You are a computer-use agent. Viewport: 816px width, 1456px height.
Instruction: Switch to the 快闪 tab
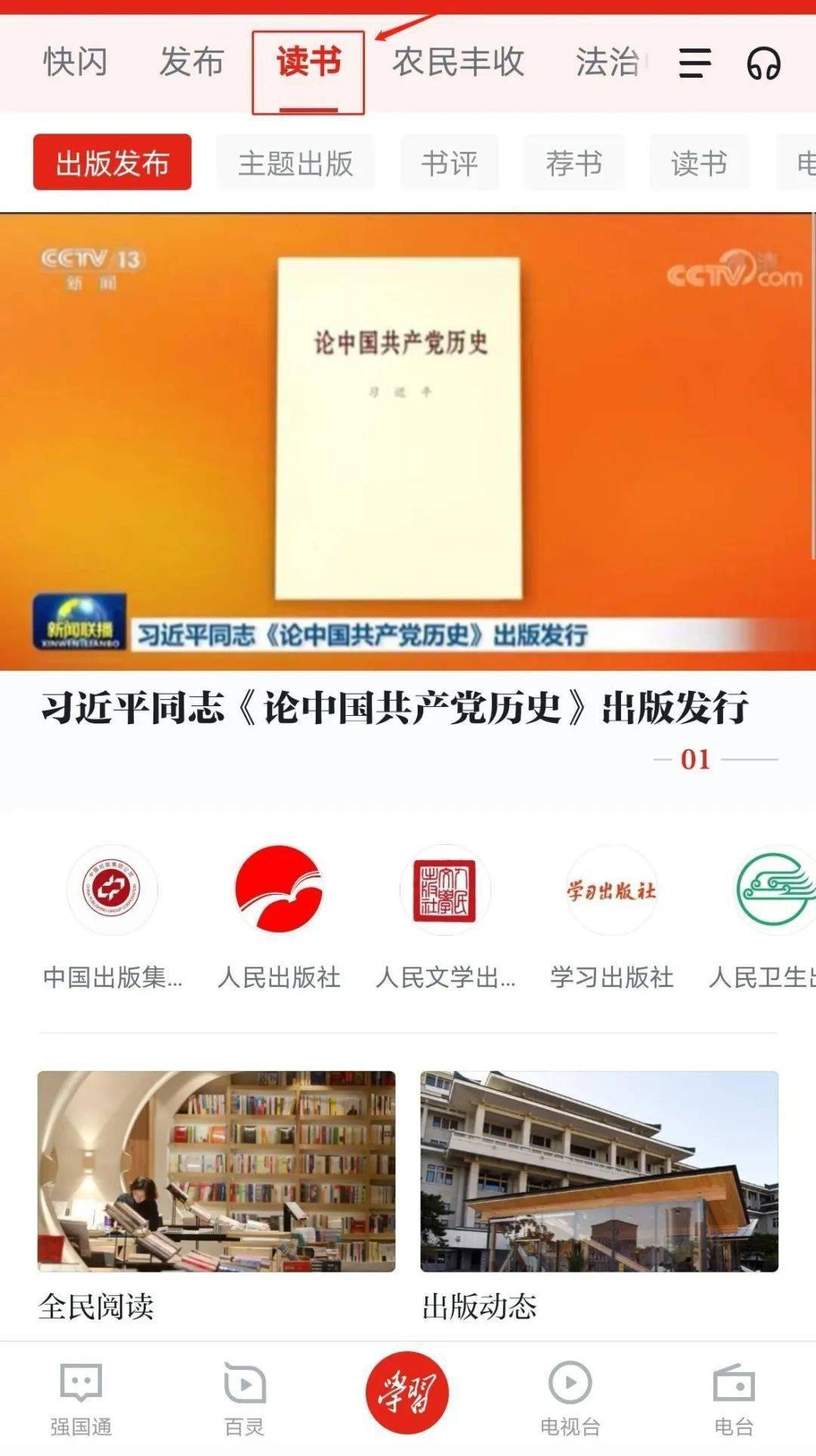tap(75, 62)
